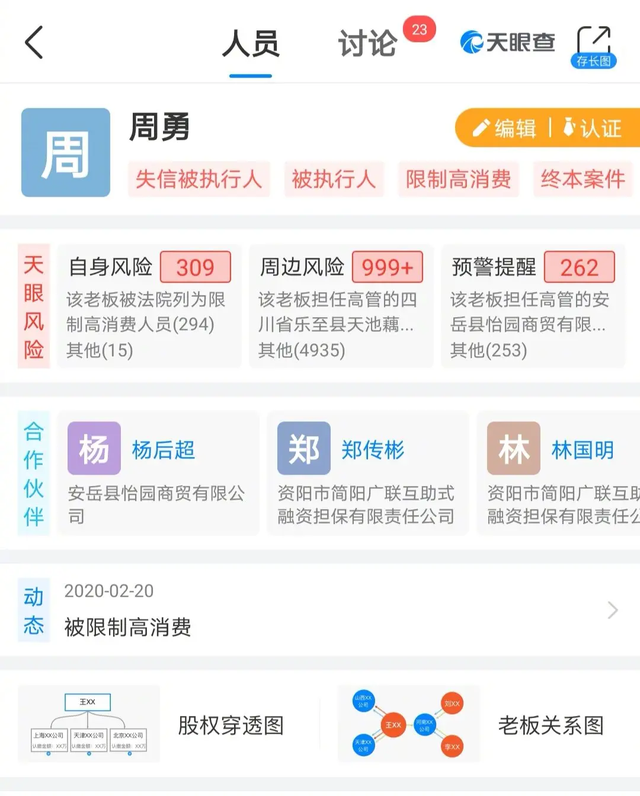Open partner 郑传彬's card
The height and width of the screenshot is (796, 640).
pyautogui.click(x=367, y=473)
